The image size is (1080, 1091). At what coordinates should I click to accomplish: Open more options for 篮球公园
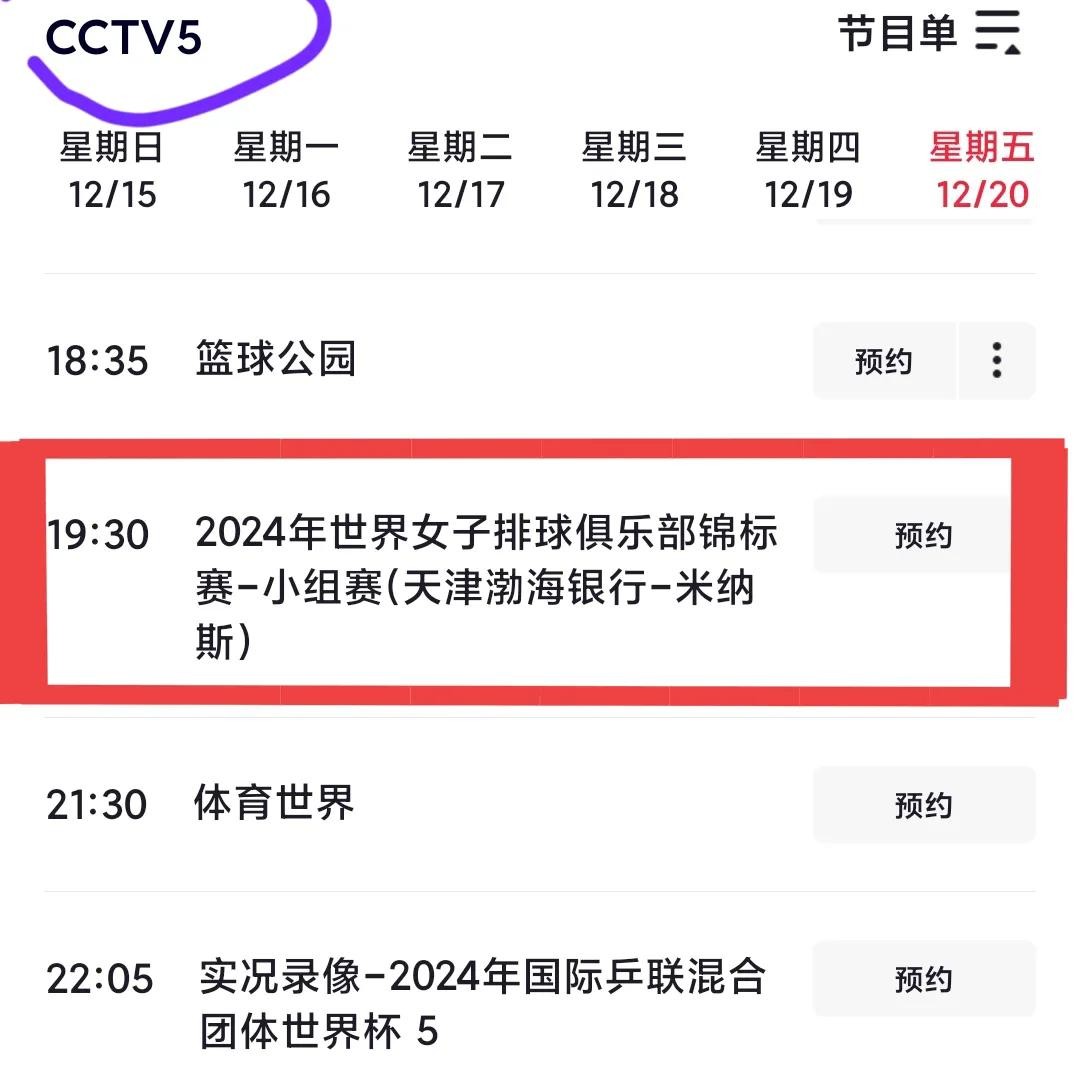click(997, 361)
